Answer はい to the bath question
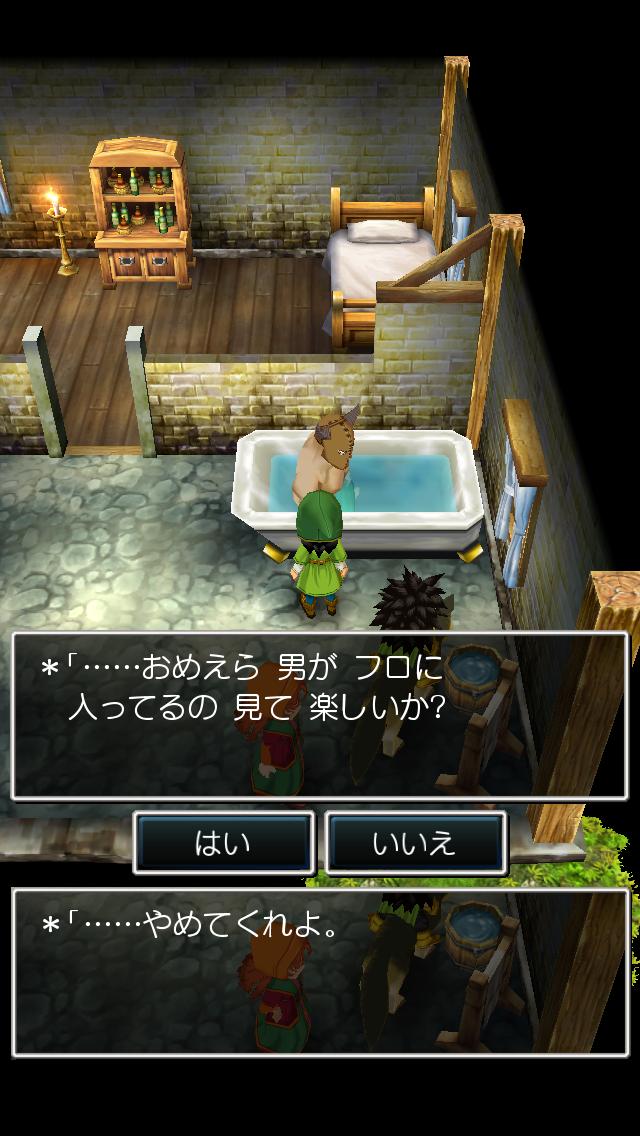The image size is (640, 1136). point(224,844)
